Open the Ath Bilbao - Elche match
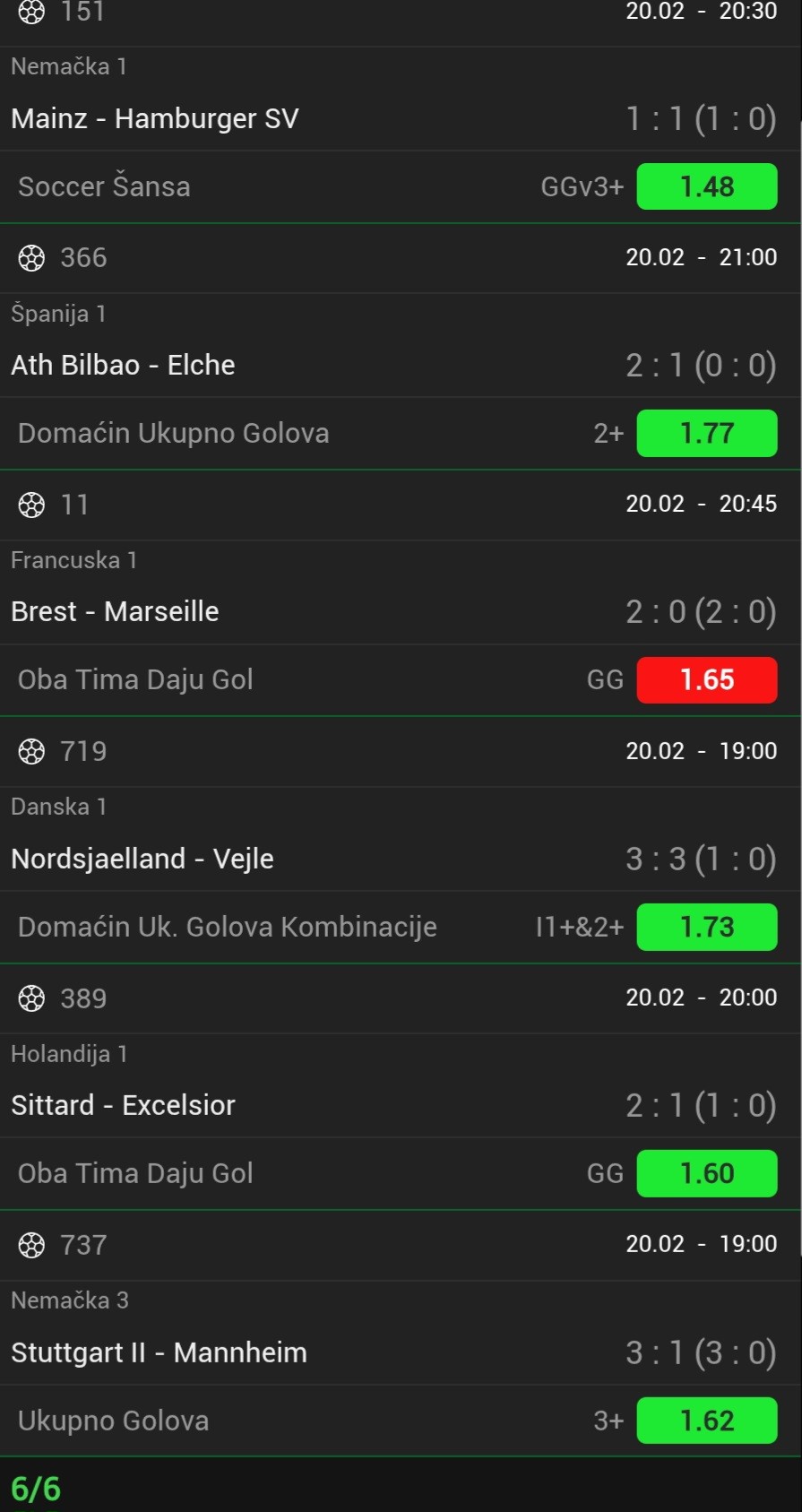The height and width of the screenshot is (1512, 802). 124,366
